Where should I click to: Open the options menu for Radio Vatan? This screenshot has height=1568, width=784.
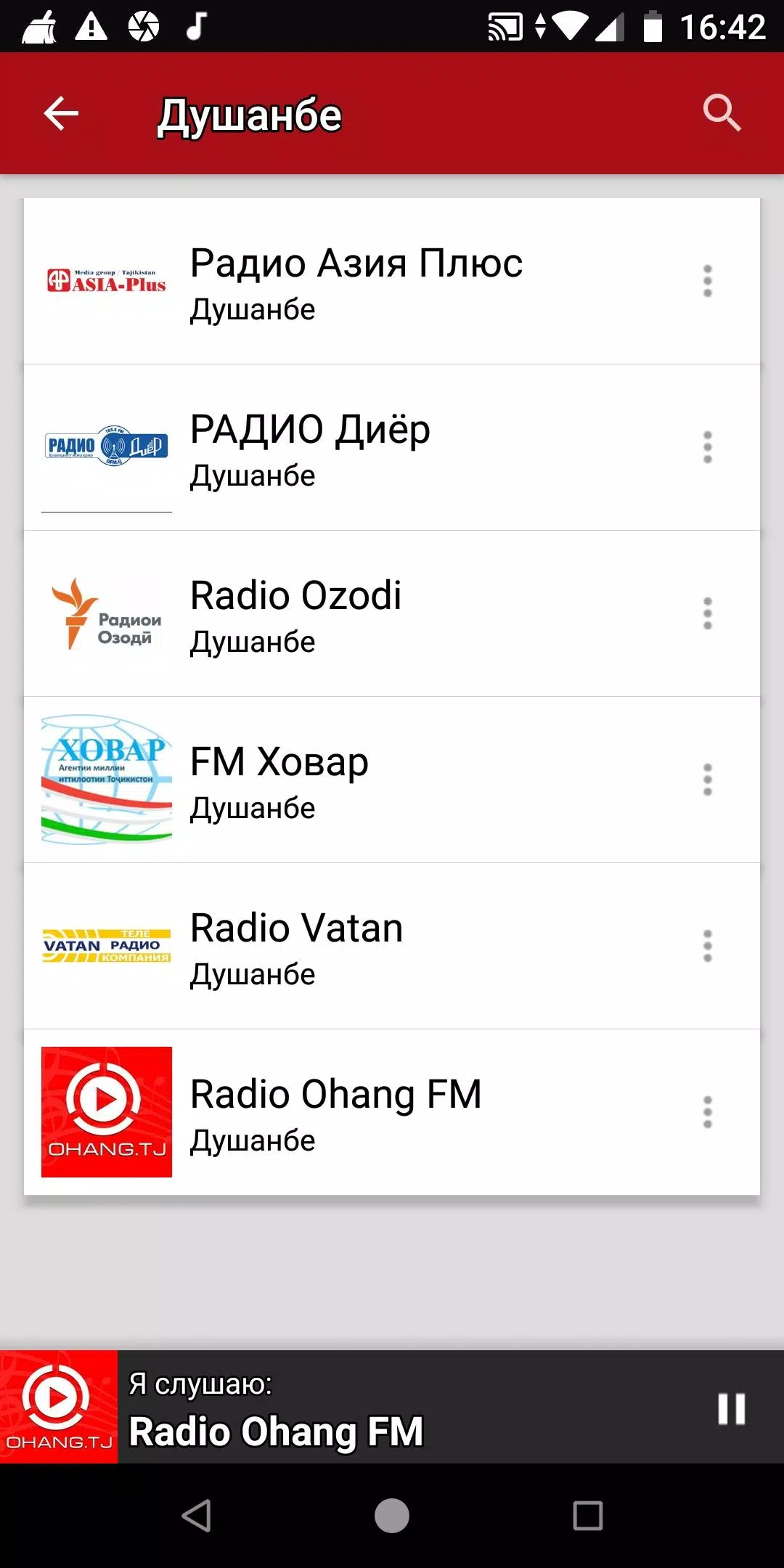click(x=708, y=946)
